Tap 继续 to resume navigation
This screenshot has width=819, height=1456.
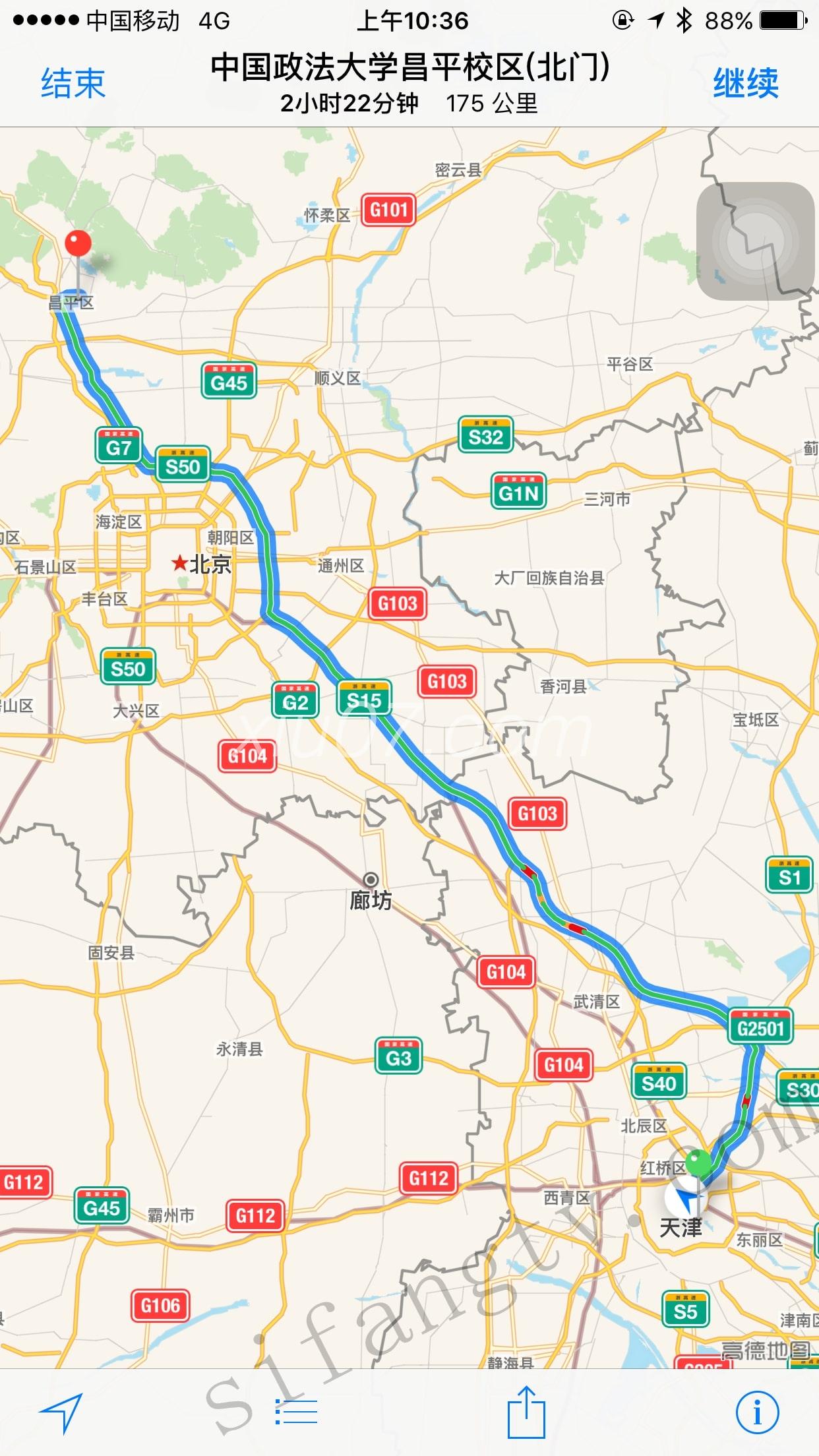pyautogui.click(x=745, y=83)
